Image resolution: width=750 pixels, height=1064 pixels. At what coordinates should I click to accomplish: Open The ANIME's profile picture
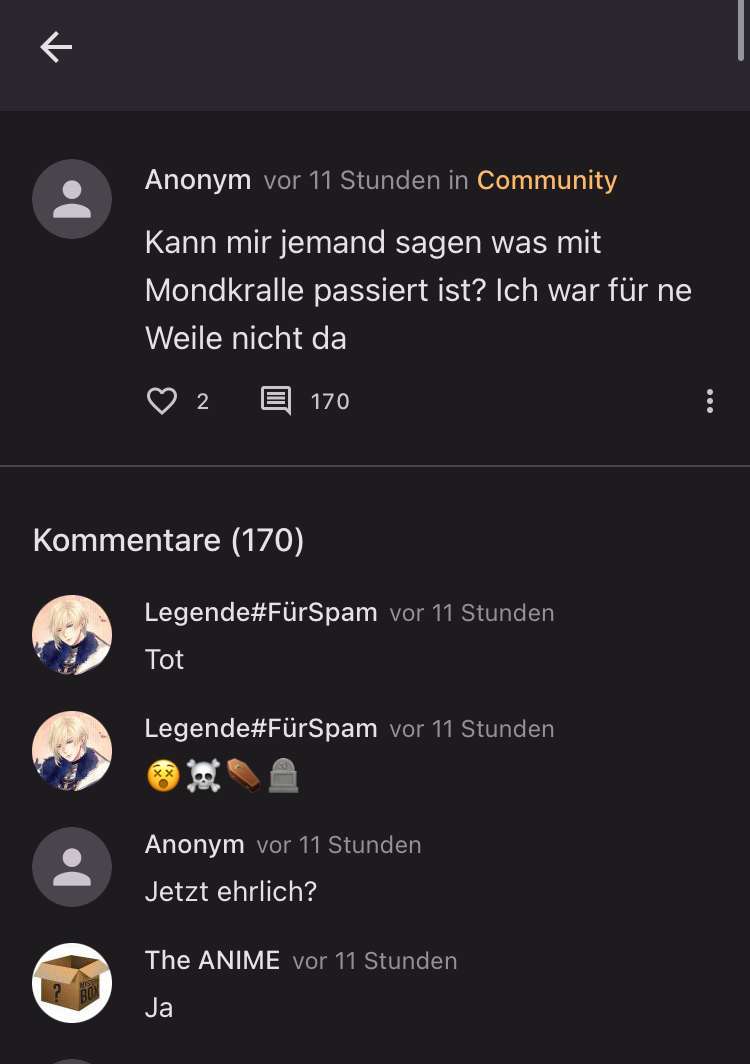pyautogui.click(x=72, y=982)
